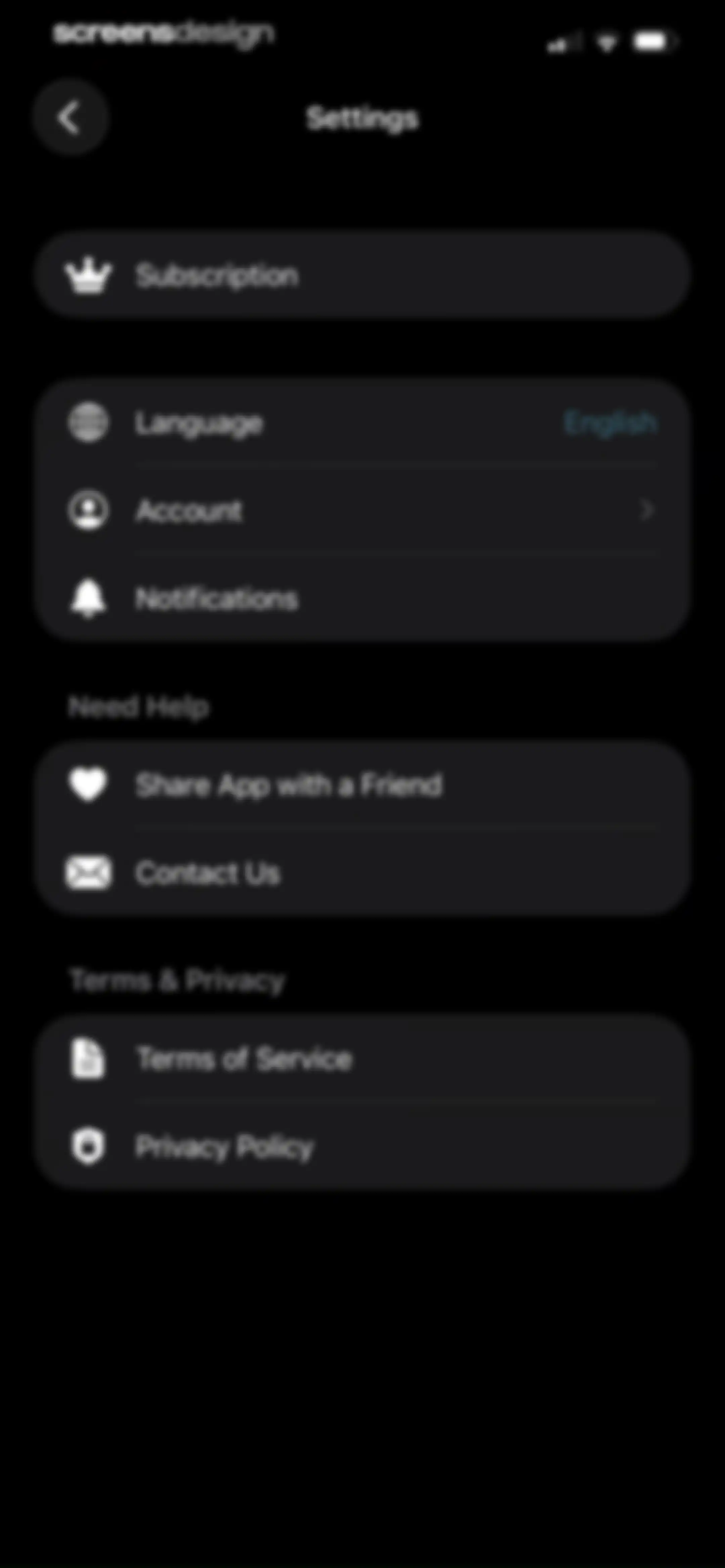
Task: View the Privacy Policy
Action: click(x=363, y=1146)
